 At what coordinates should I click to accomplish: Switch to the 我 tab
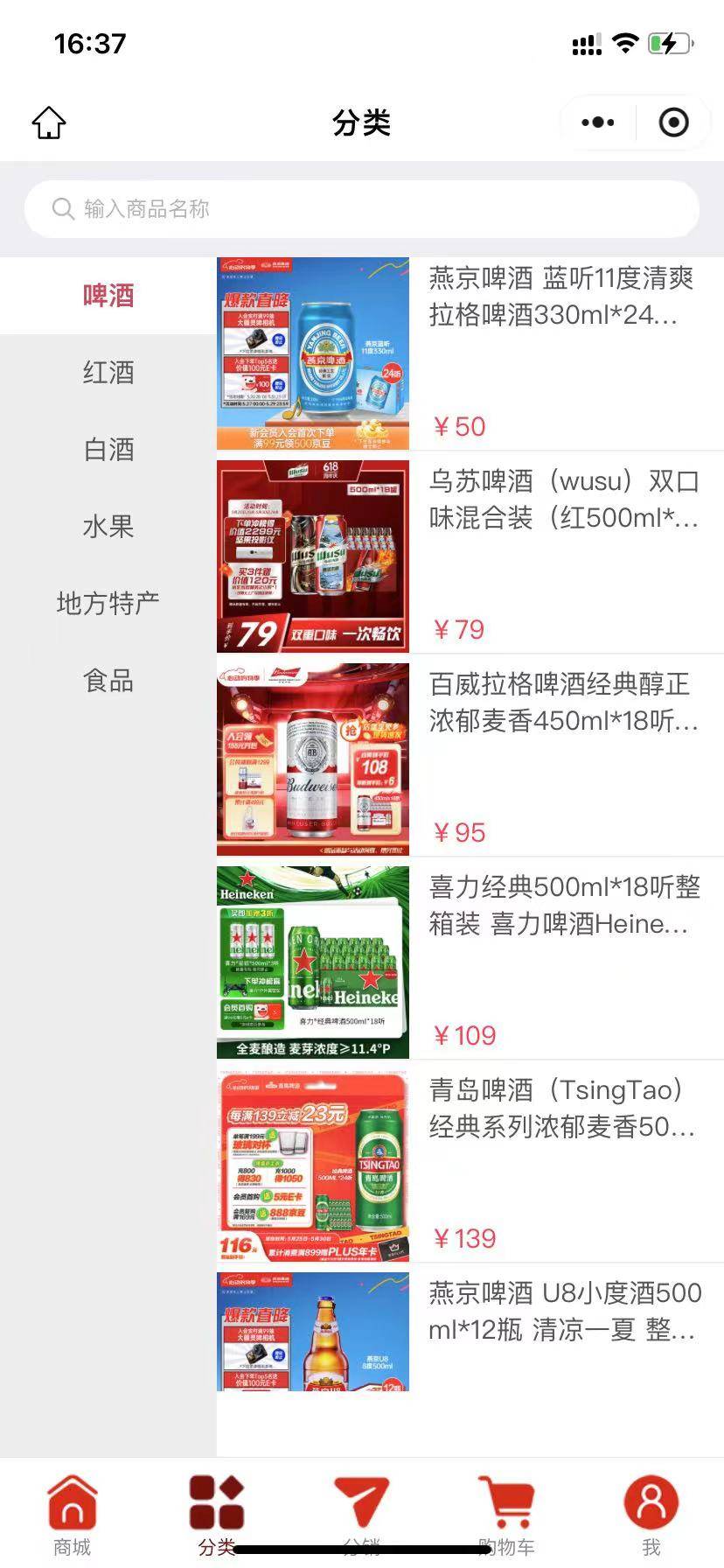[x=651, y=1515]
